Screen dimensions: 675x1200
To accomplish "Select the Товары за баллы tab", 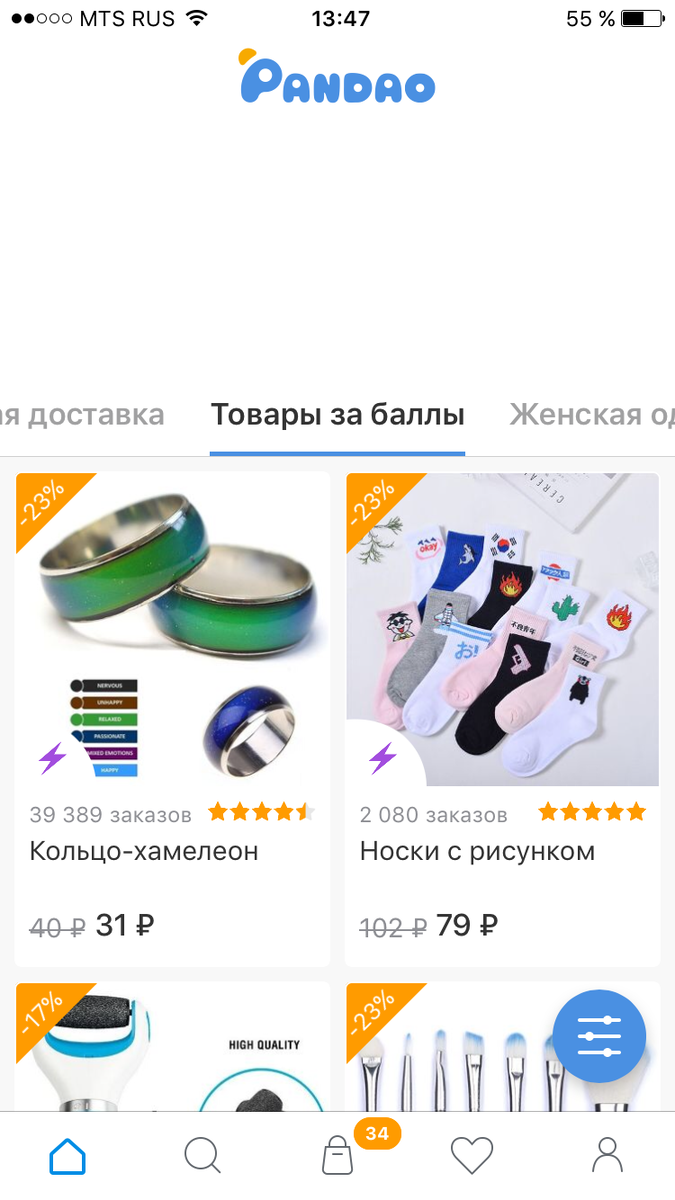I will 338,415.
